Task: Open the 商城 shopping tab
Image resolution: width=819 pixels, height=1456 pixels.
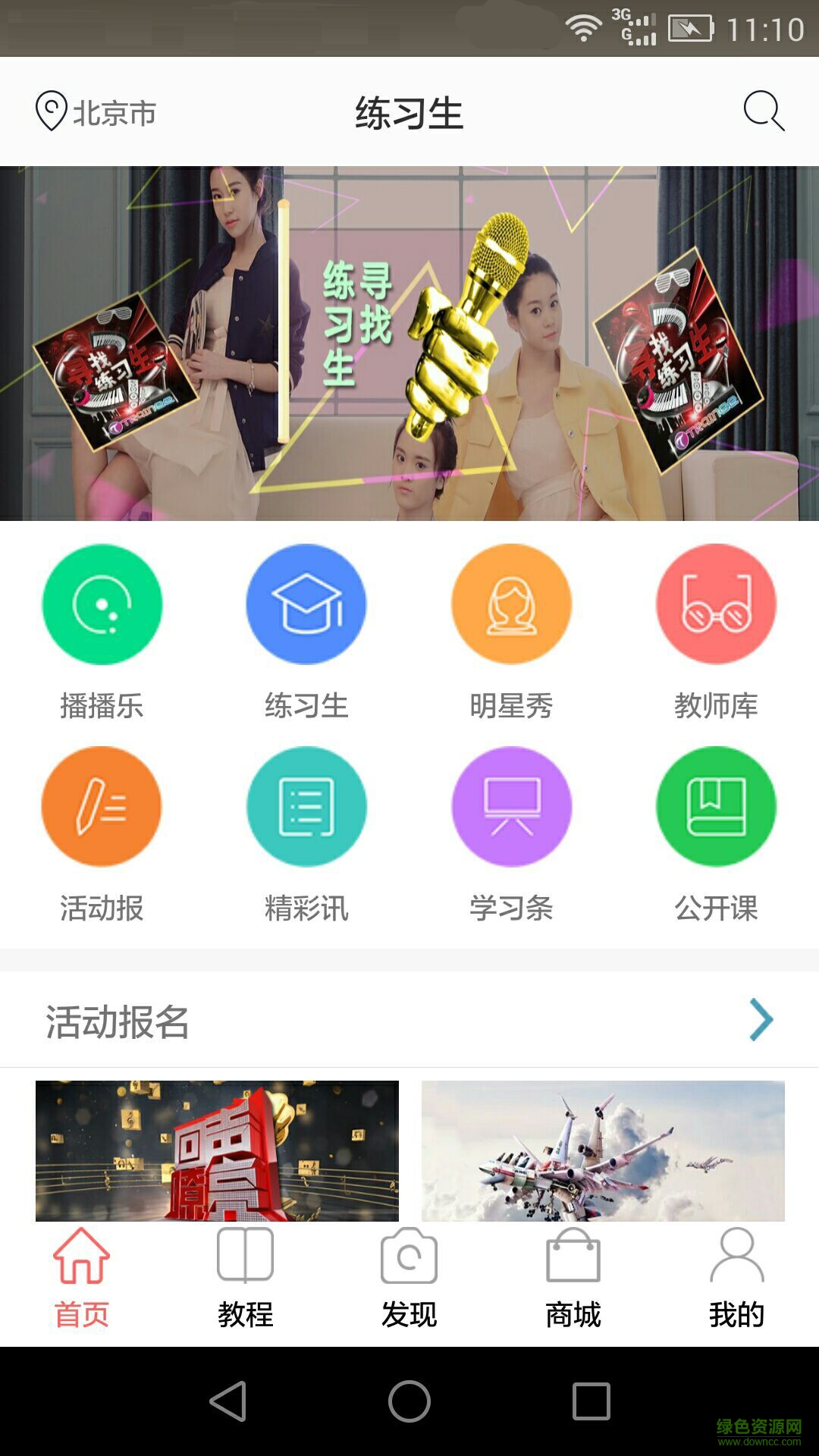Action: coord(573,1282)
